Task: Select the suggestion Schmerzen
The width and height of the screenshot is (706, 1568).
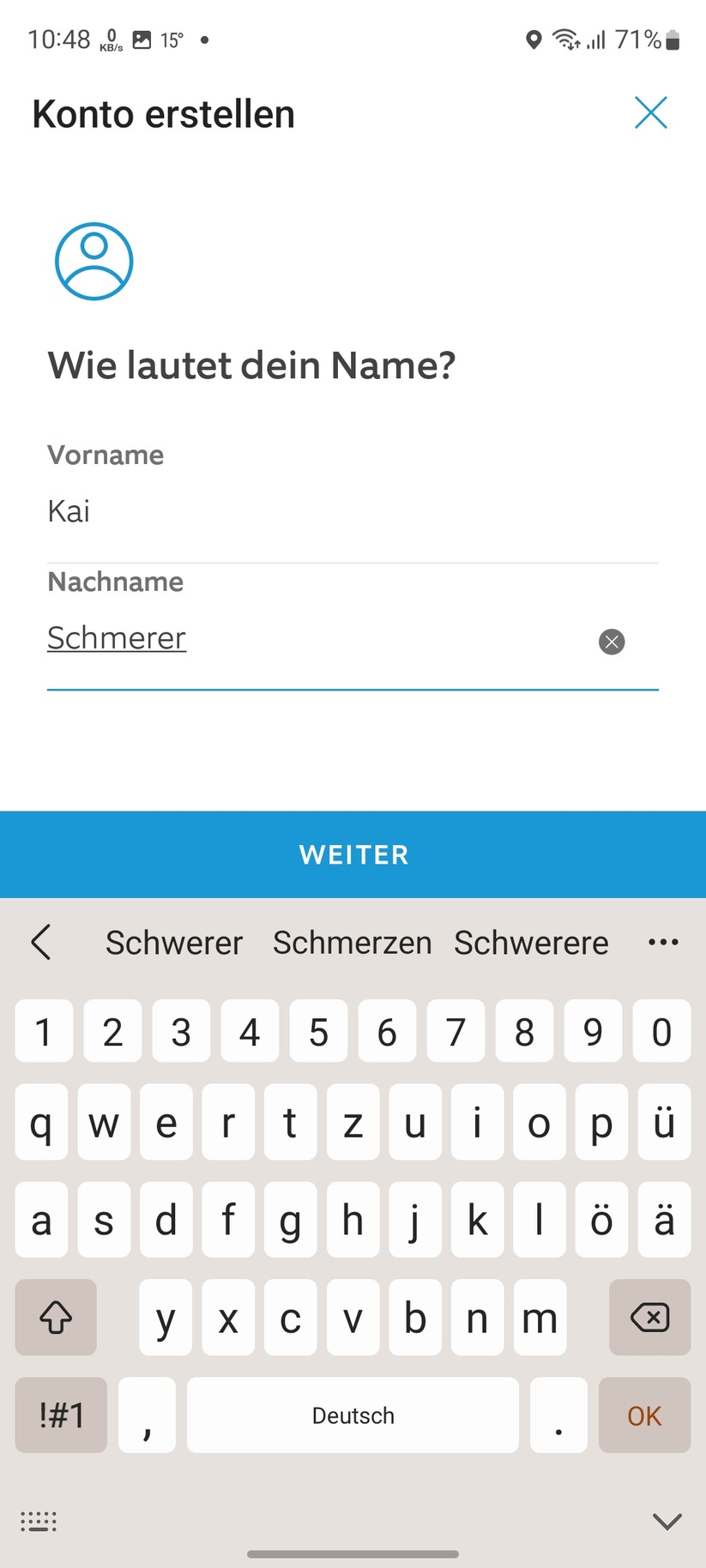Action: [352, 942]
